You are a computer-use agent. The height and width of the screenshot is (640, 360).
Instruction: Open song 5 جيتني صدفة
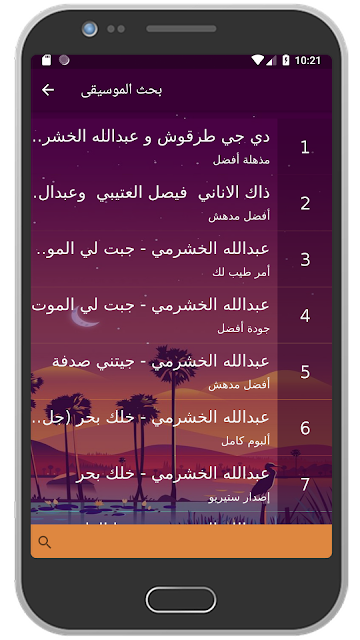pyautogui.click(x=181, y=371)
